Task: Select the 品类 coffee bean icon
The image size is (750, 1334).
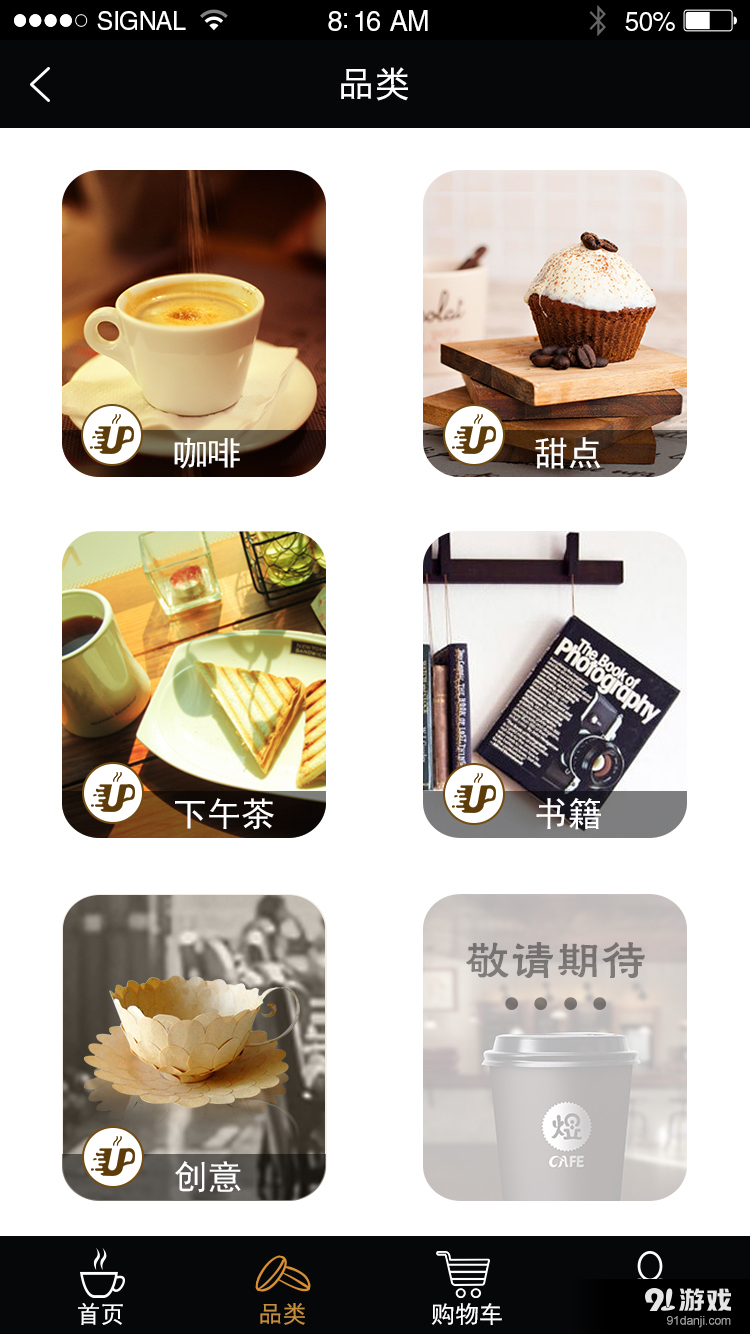Action: pos(282,1275)
